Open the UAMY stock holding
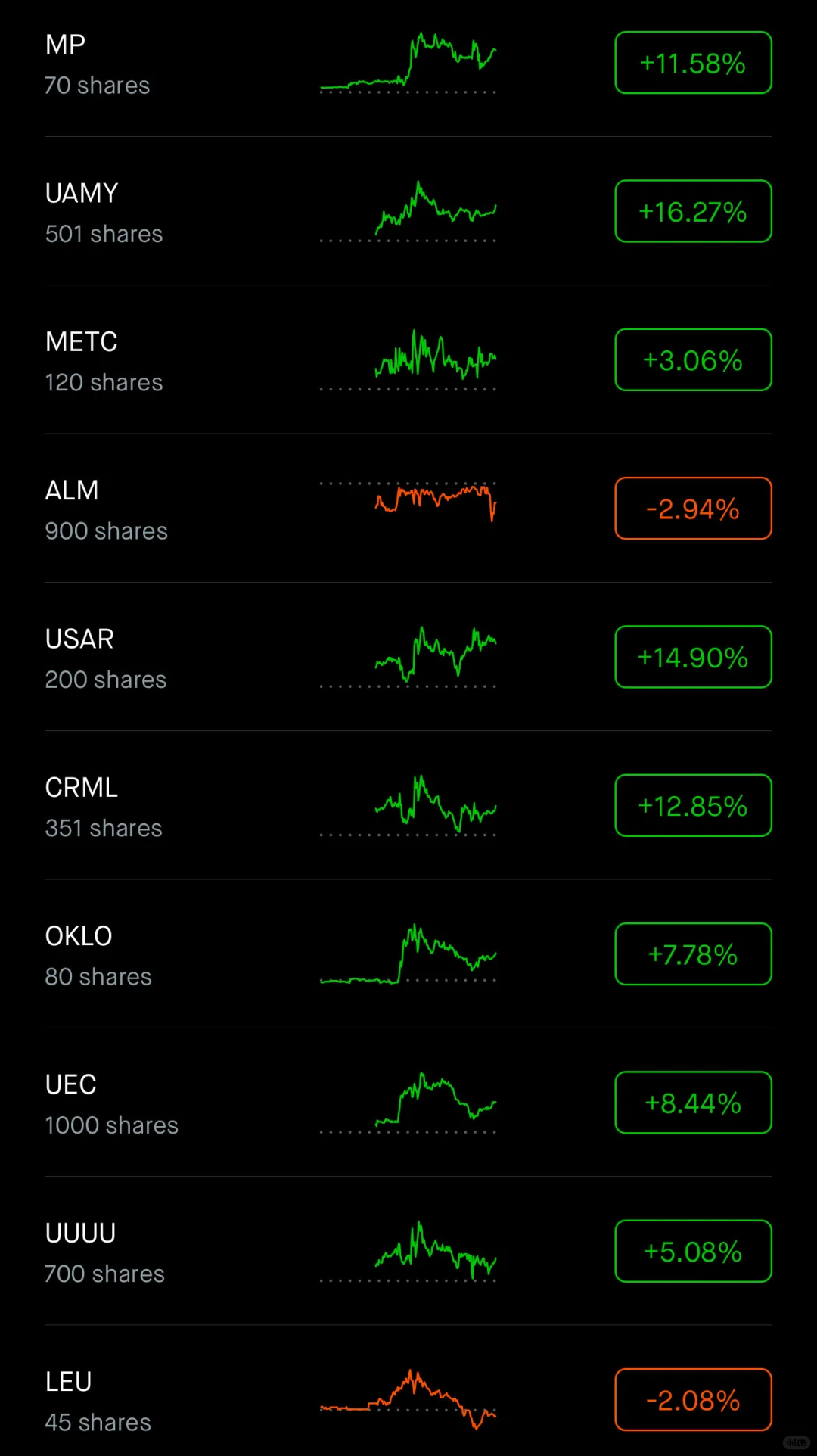The width and height of the screenshot is (817, 1456). 104,213
